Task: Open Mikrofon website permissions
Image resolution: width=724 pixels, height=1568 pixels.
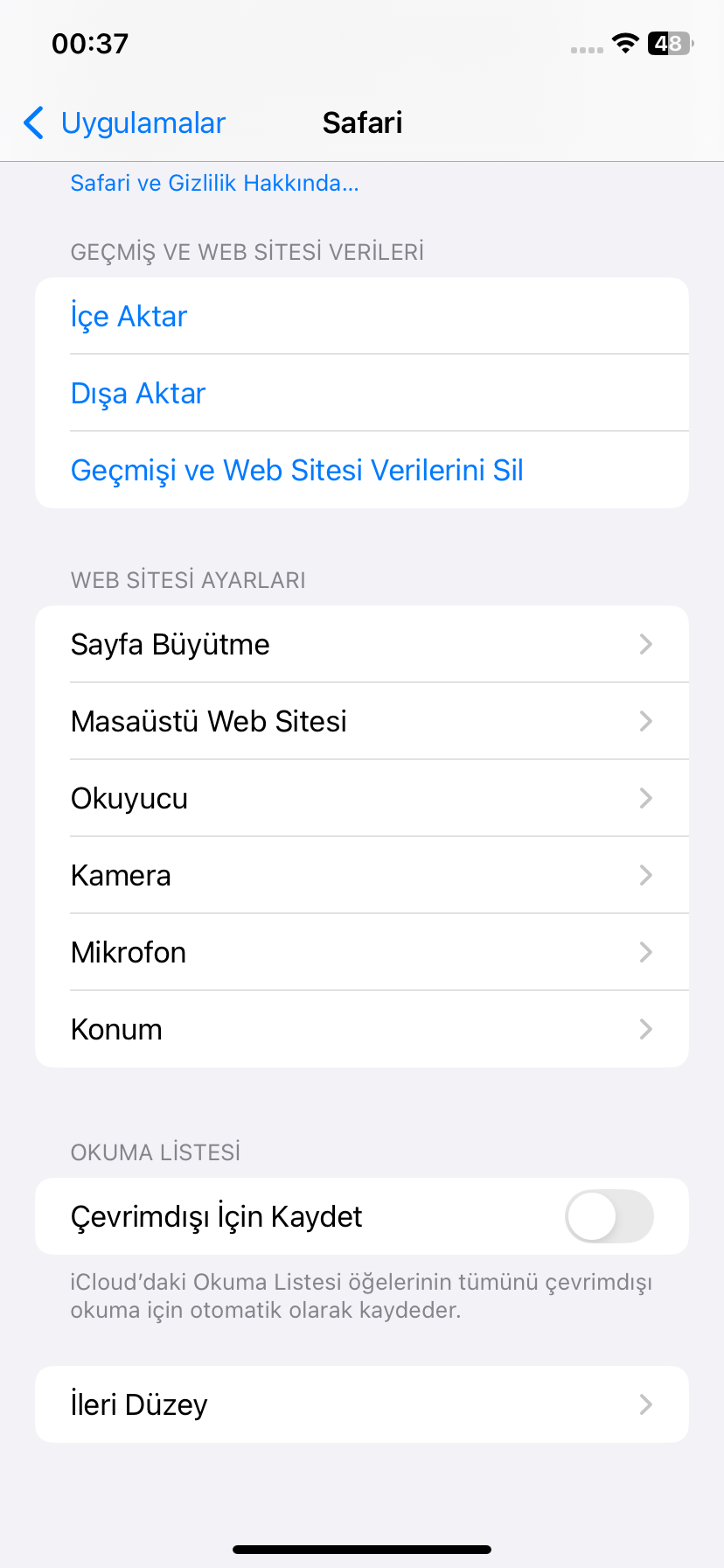Action: pyautogui.click(x=362, y=952)
